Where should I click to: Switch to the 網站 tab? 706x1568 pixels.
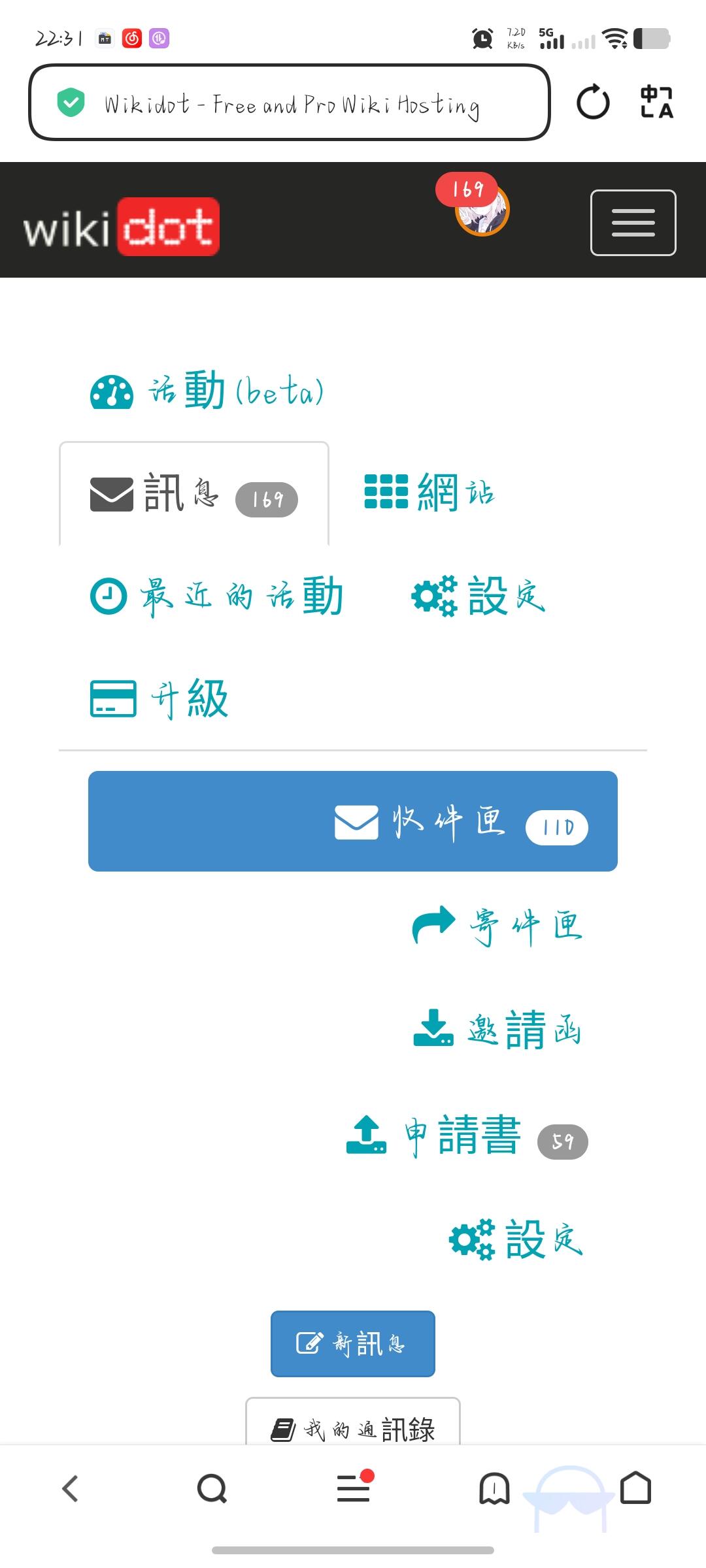429,492
